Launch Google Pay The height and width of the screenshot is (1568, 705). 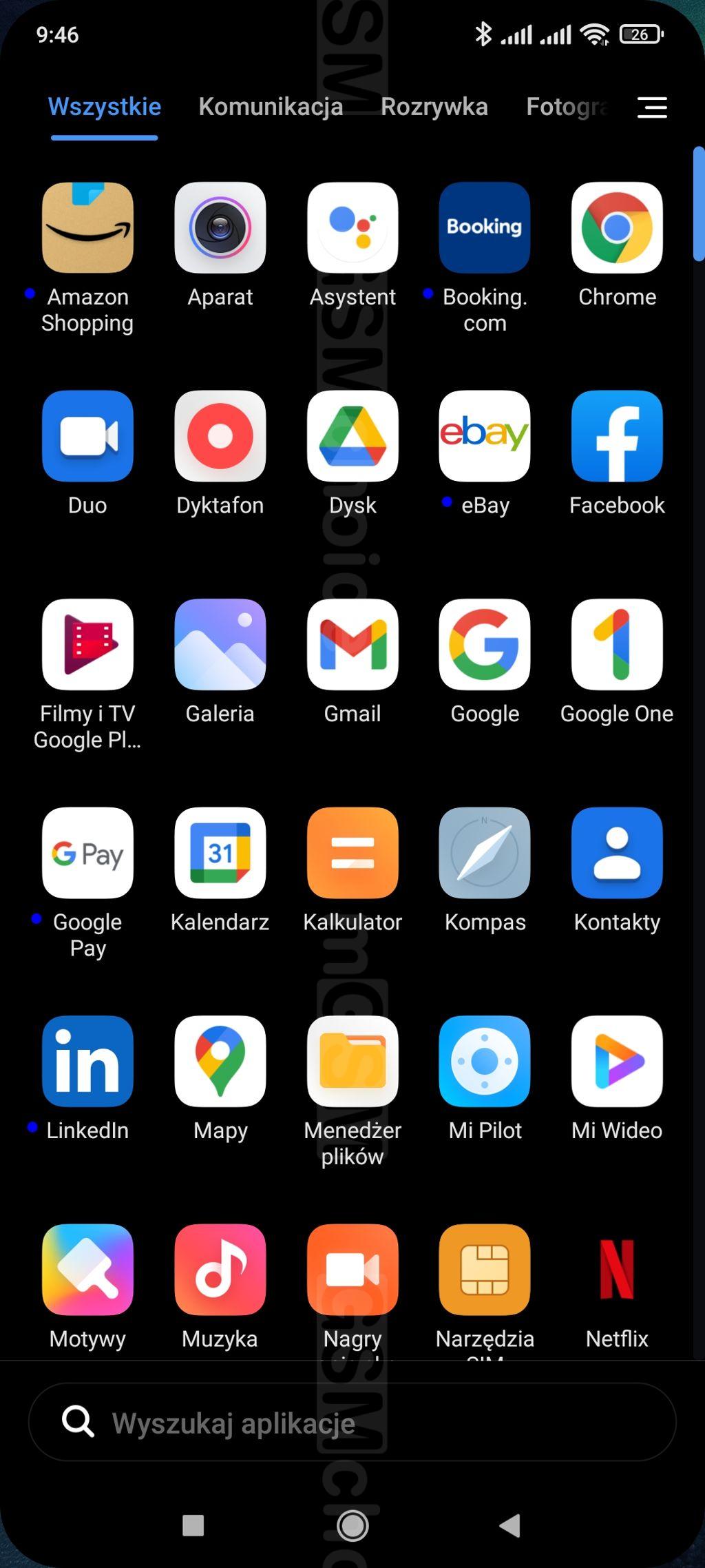click(x=87, y=853)
